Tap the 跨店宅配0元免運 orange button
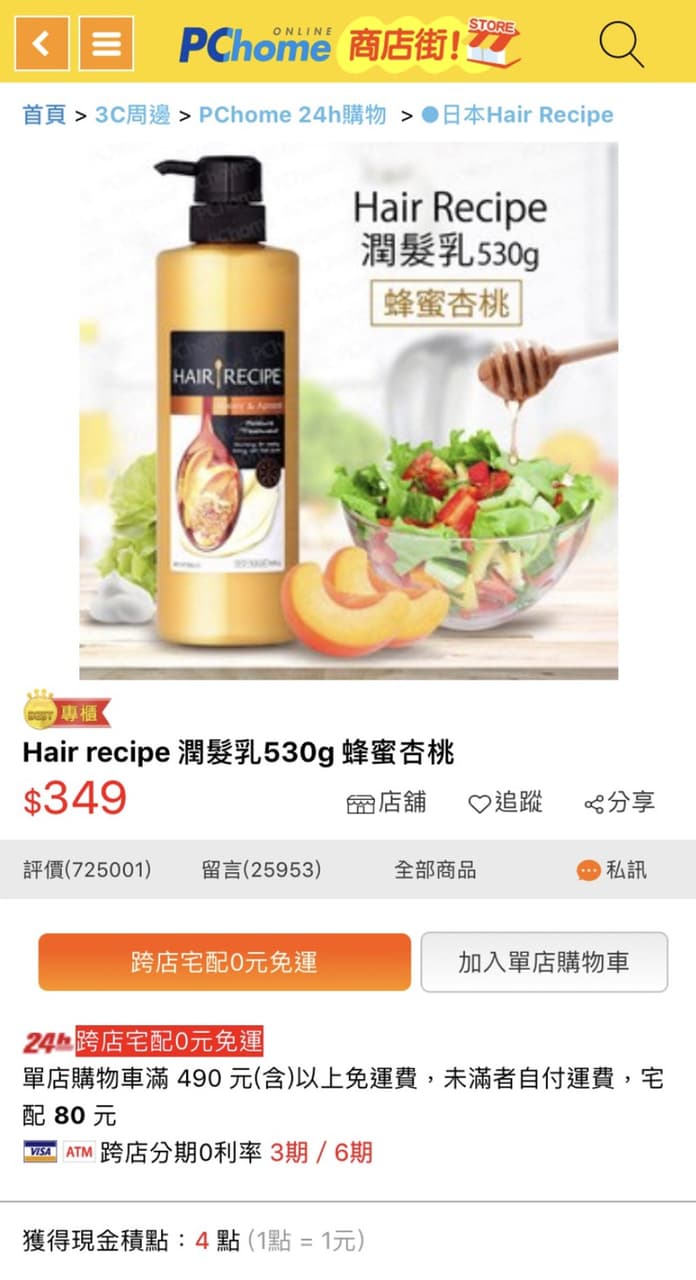Screen dimensions: 696x1280 pos(225,962)
